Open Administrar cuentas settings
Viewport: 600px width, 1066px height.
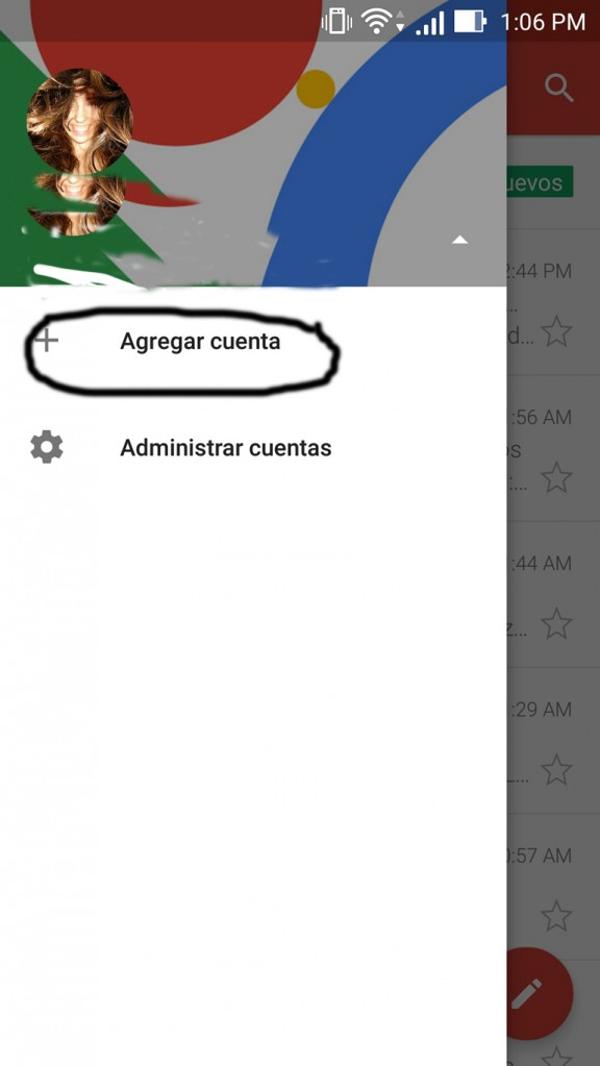click(224, 448)
